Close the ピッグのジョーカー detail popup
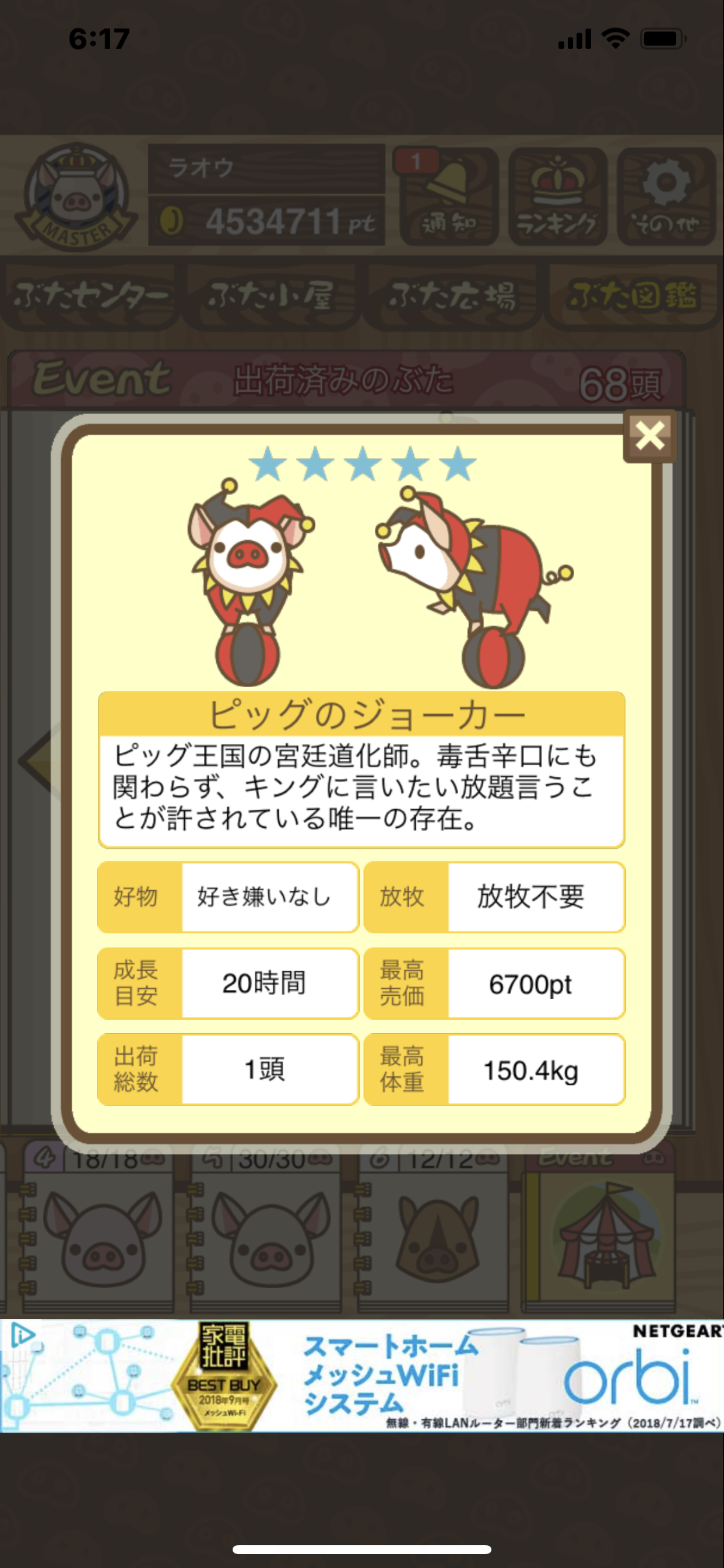This screenshot has height=1568, width=724. [x=649, y=436]
